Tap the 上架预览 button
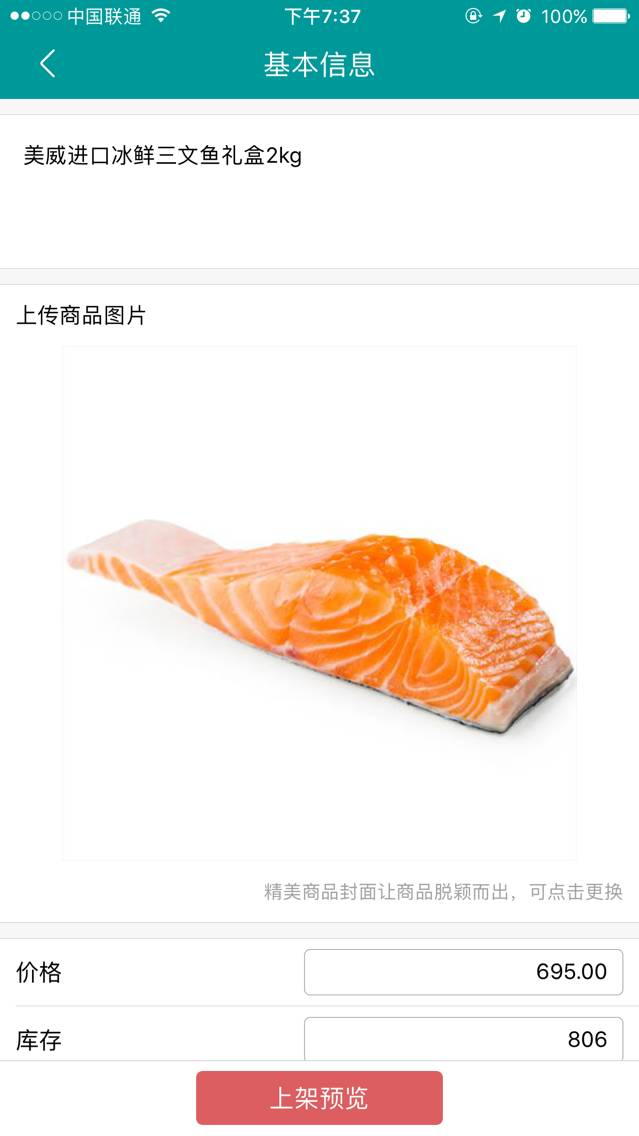The height and width of the screenshot is (1136, 639). (x=319, y=1098)
